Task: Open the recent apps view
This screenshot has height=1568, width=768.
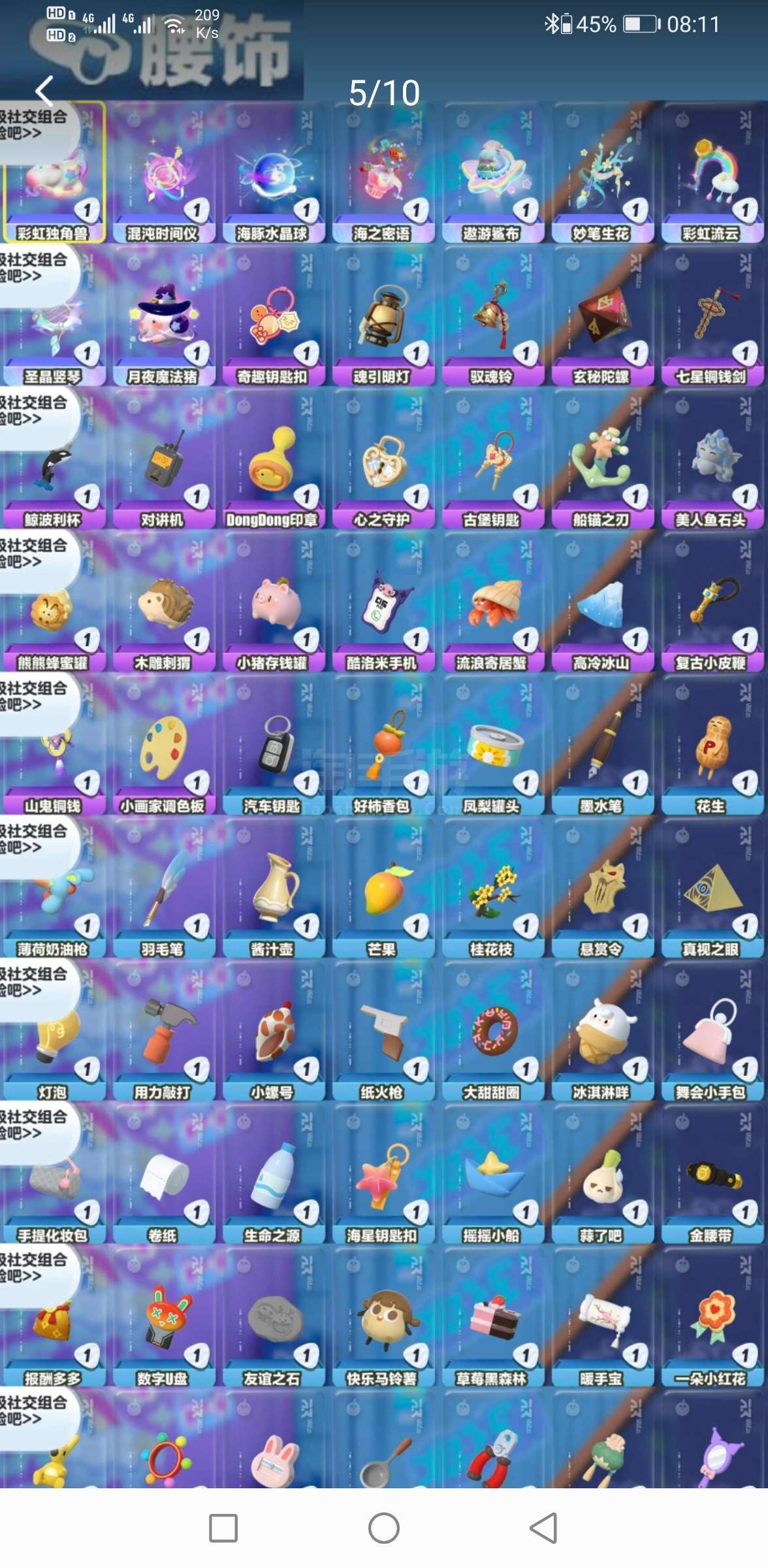Action: click(x=223, y=1528)
